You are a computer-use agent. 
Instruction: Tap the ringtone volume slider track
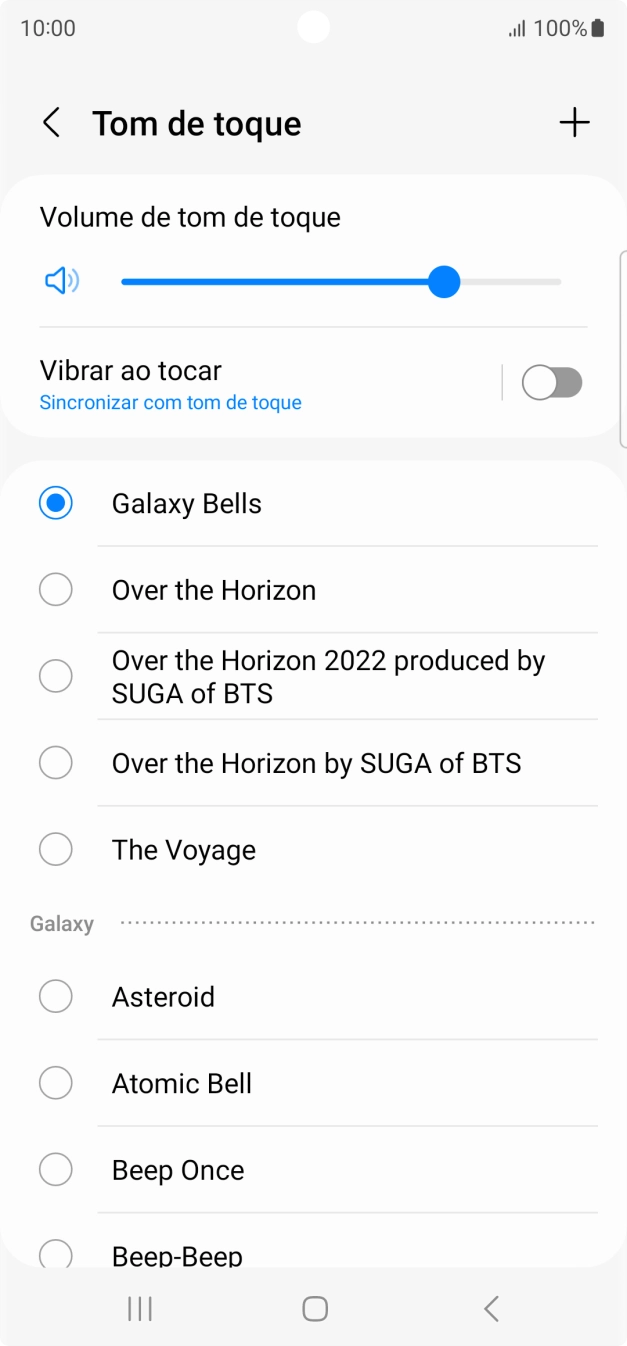[340, 282]
